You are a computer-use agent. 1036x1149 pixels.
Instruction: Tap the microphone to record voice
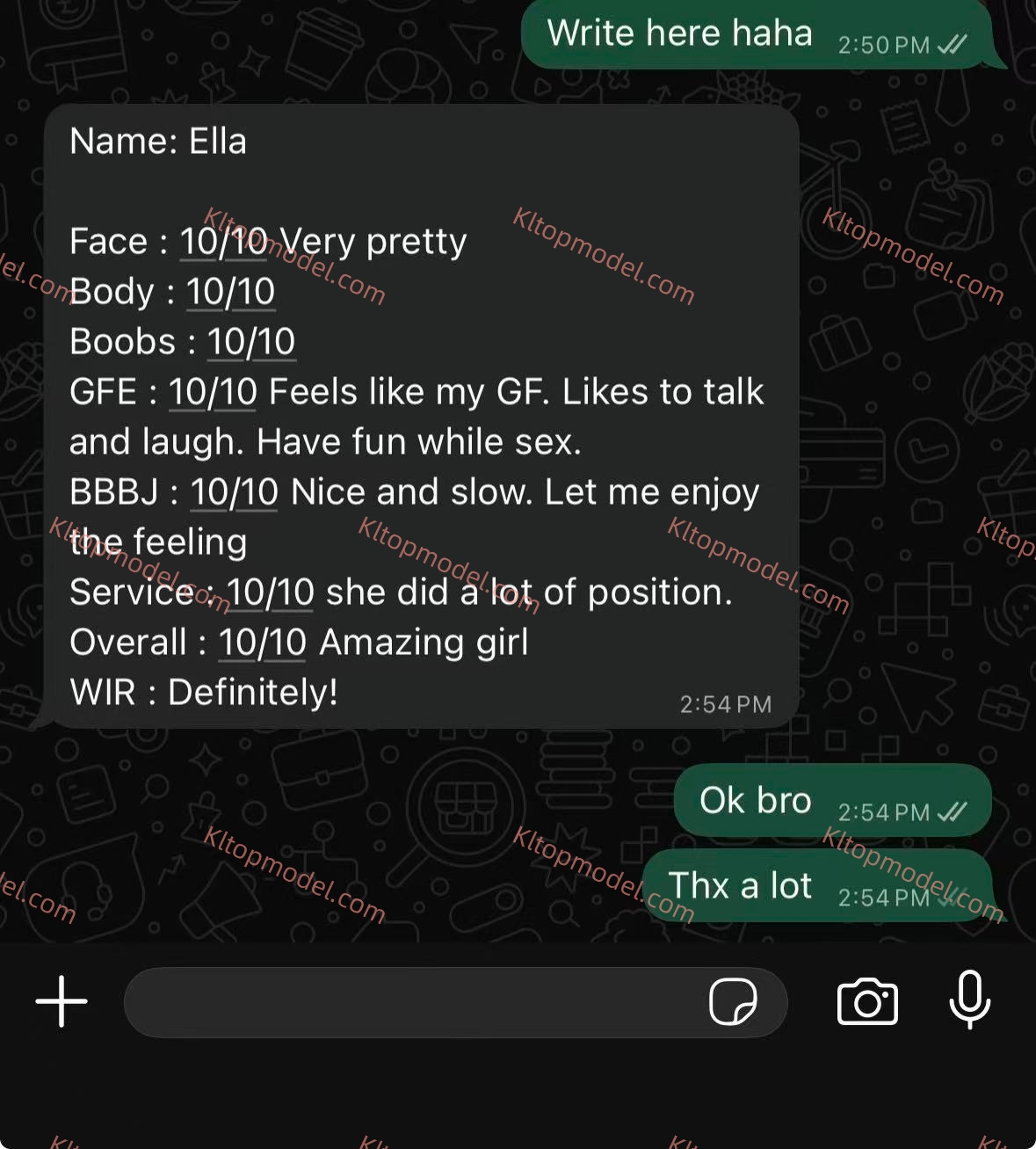point(969,1000)
